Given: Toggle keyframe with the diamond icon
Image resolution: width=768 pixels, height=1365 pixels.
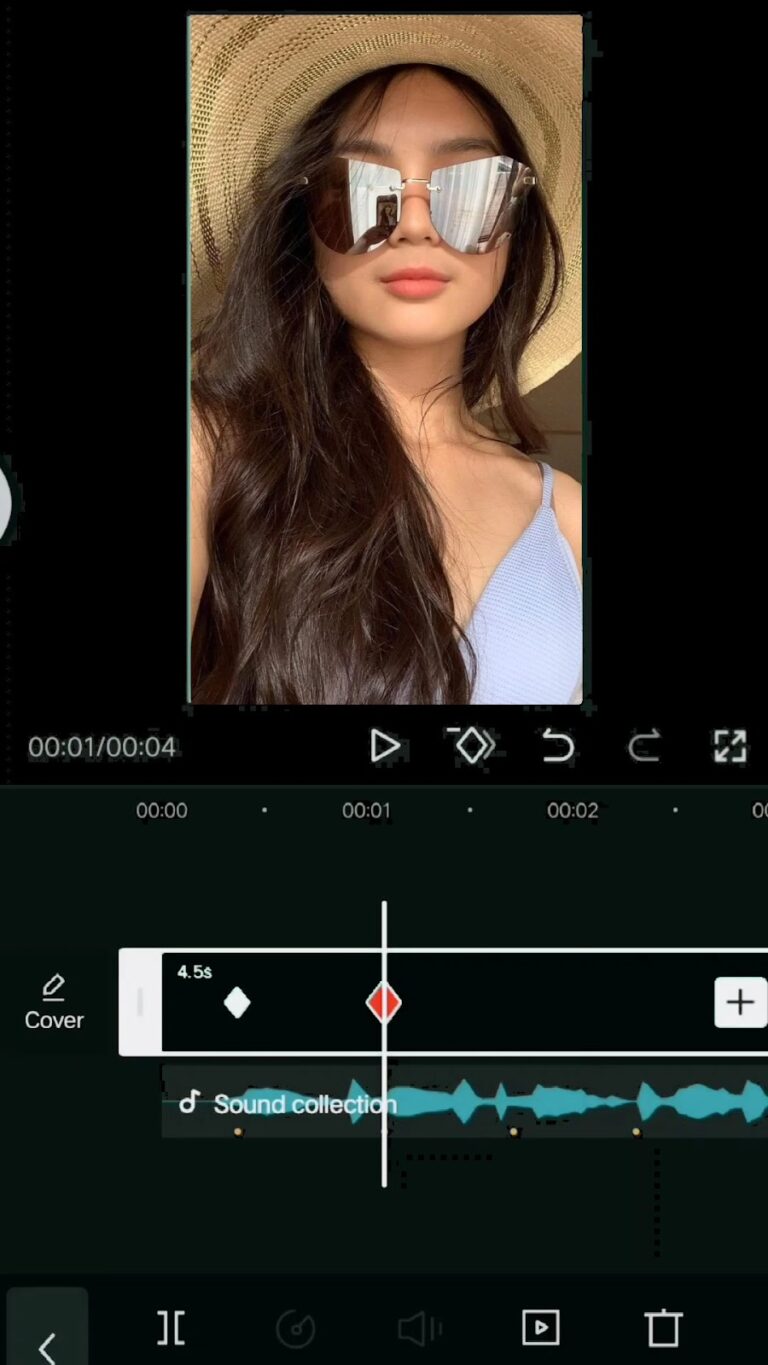Looking at the screenshot, I should 471,746.
